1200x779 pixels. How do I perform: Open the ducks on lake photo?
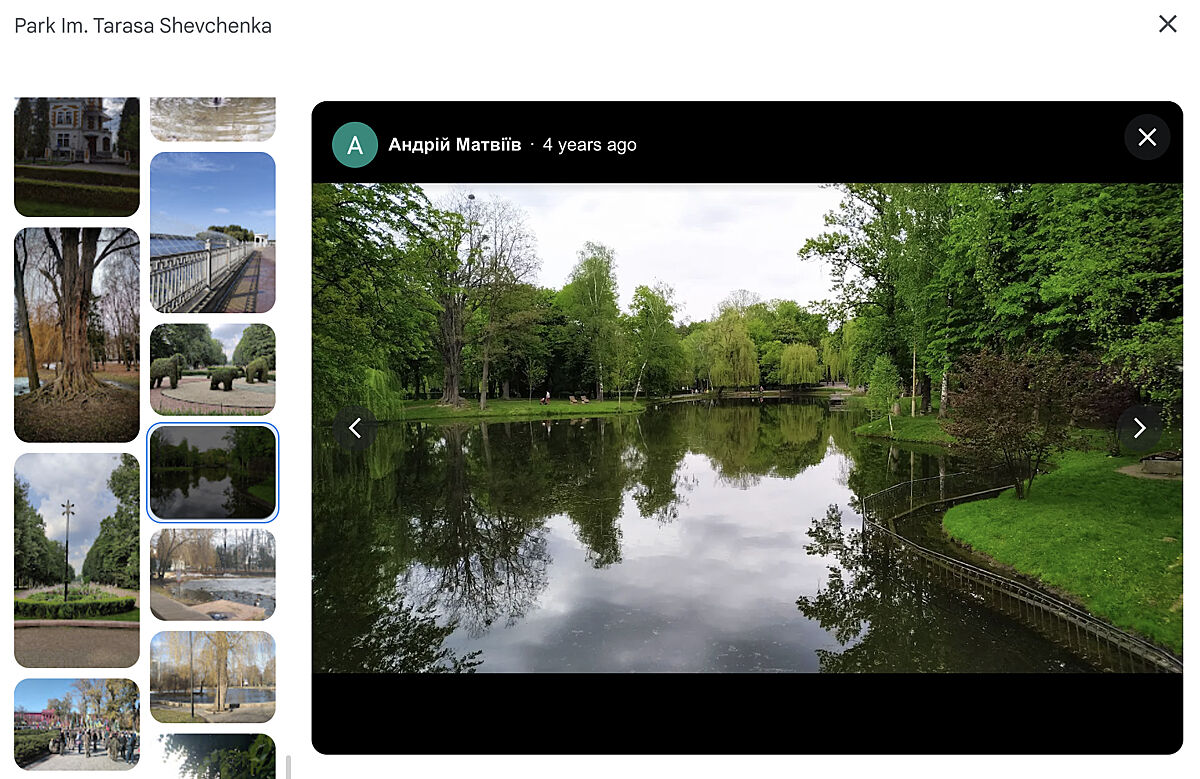pos(212,574)
